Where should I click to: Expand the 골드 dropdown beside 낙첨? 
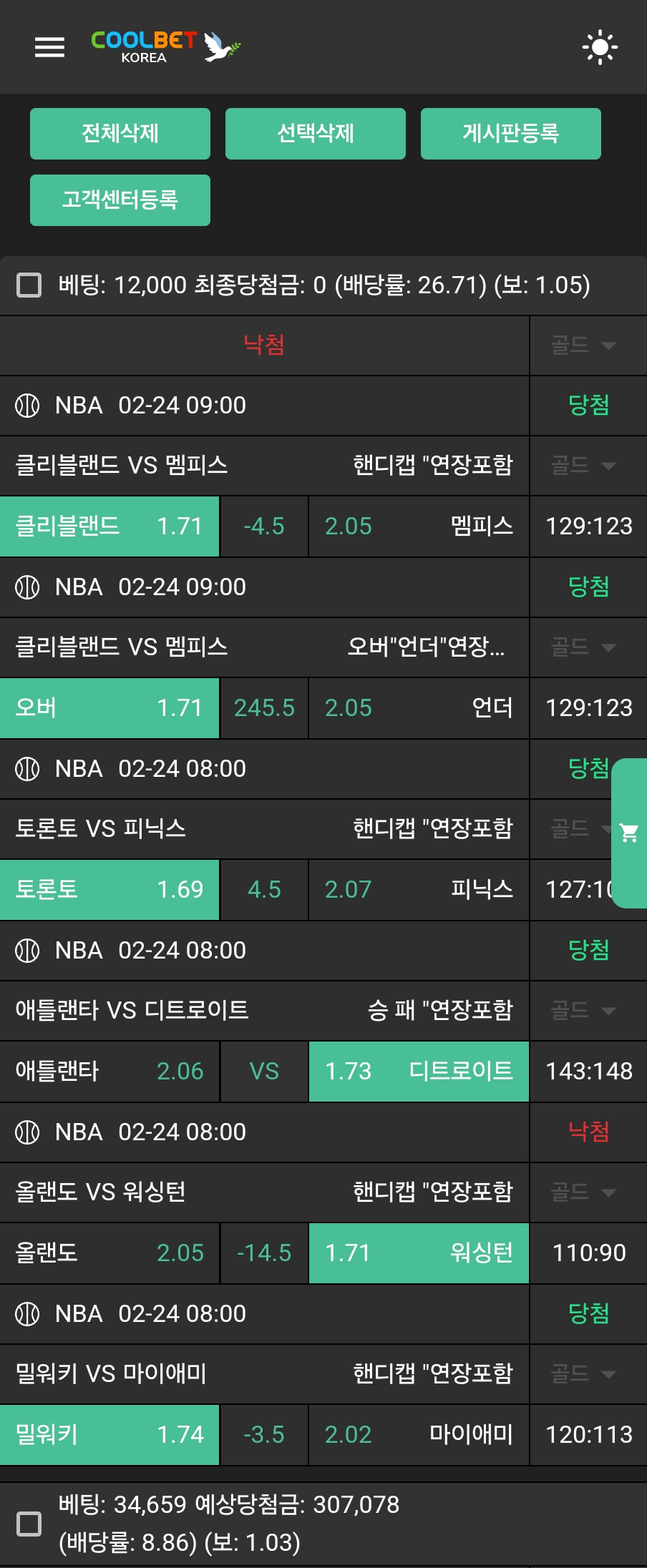[x=583, y=346]
